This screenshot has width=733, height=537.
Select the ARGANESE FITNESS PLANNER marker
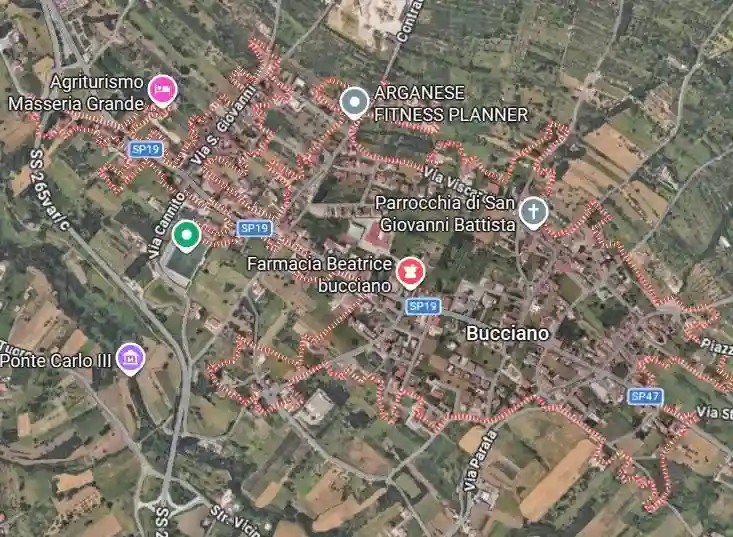coord(353,102)
